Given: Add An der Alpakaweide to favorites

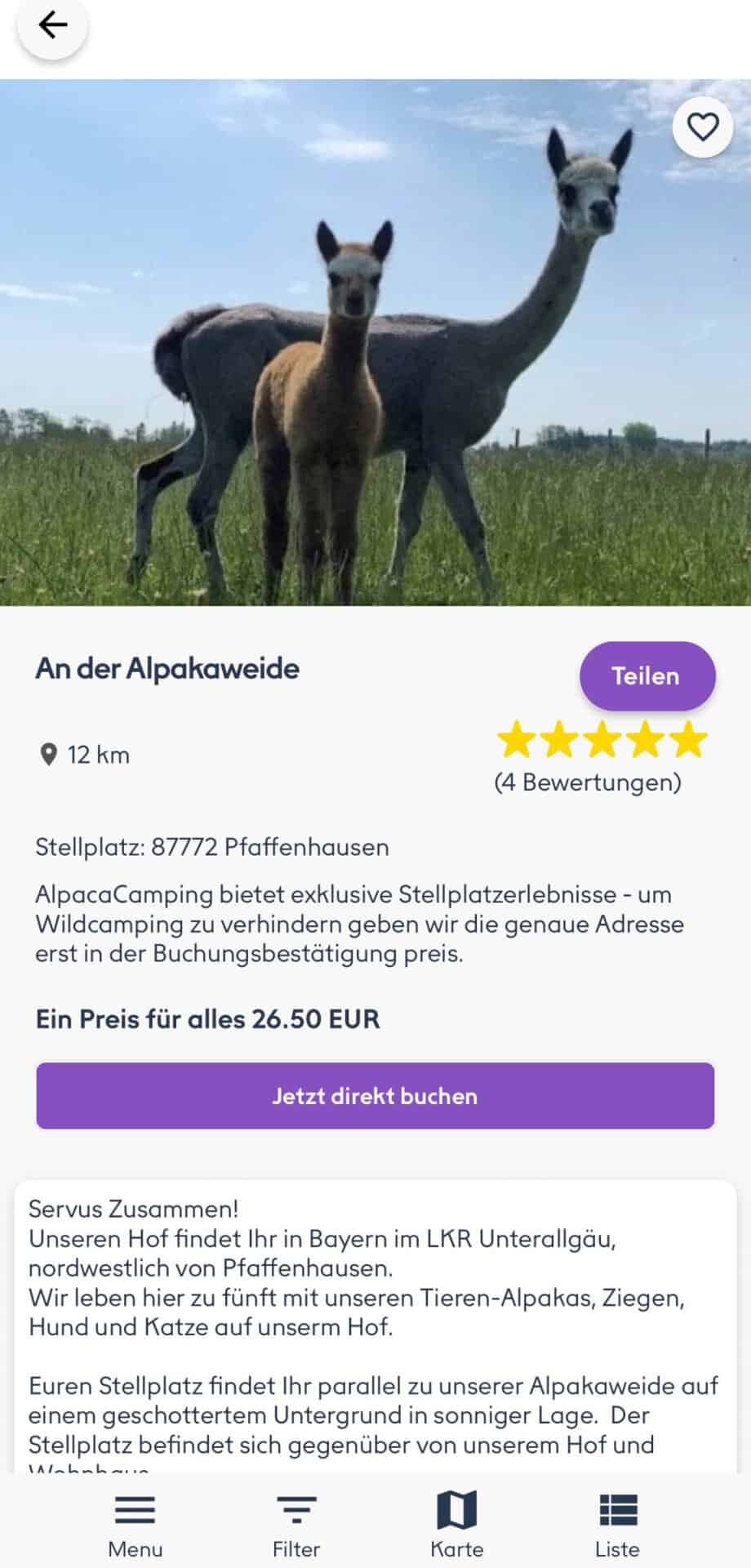Looking at the screenshot, I should [702, 127].
